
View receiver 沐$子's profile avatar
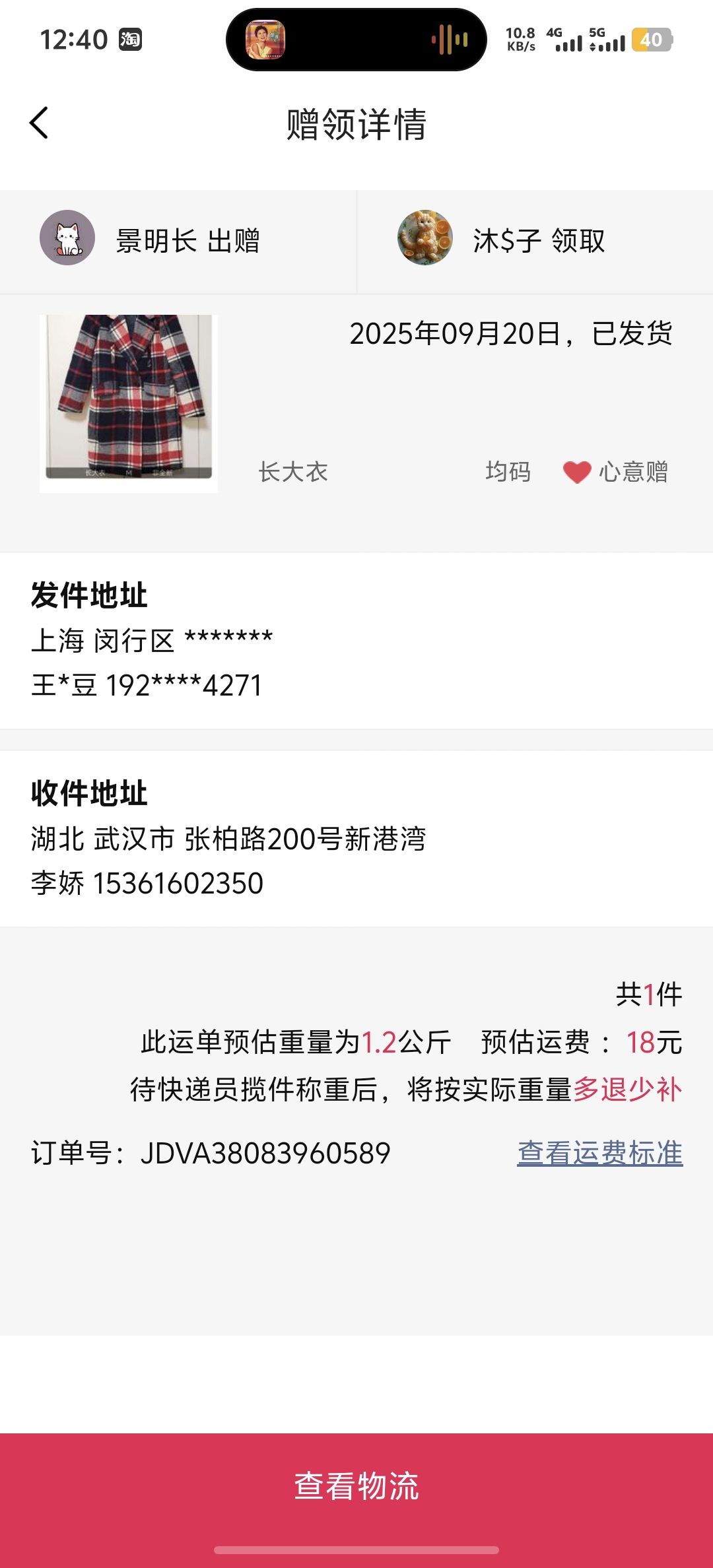coord(425,238)
